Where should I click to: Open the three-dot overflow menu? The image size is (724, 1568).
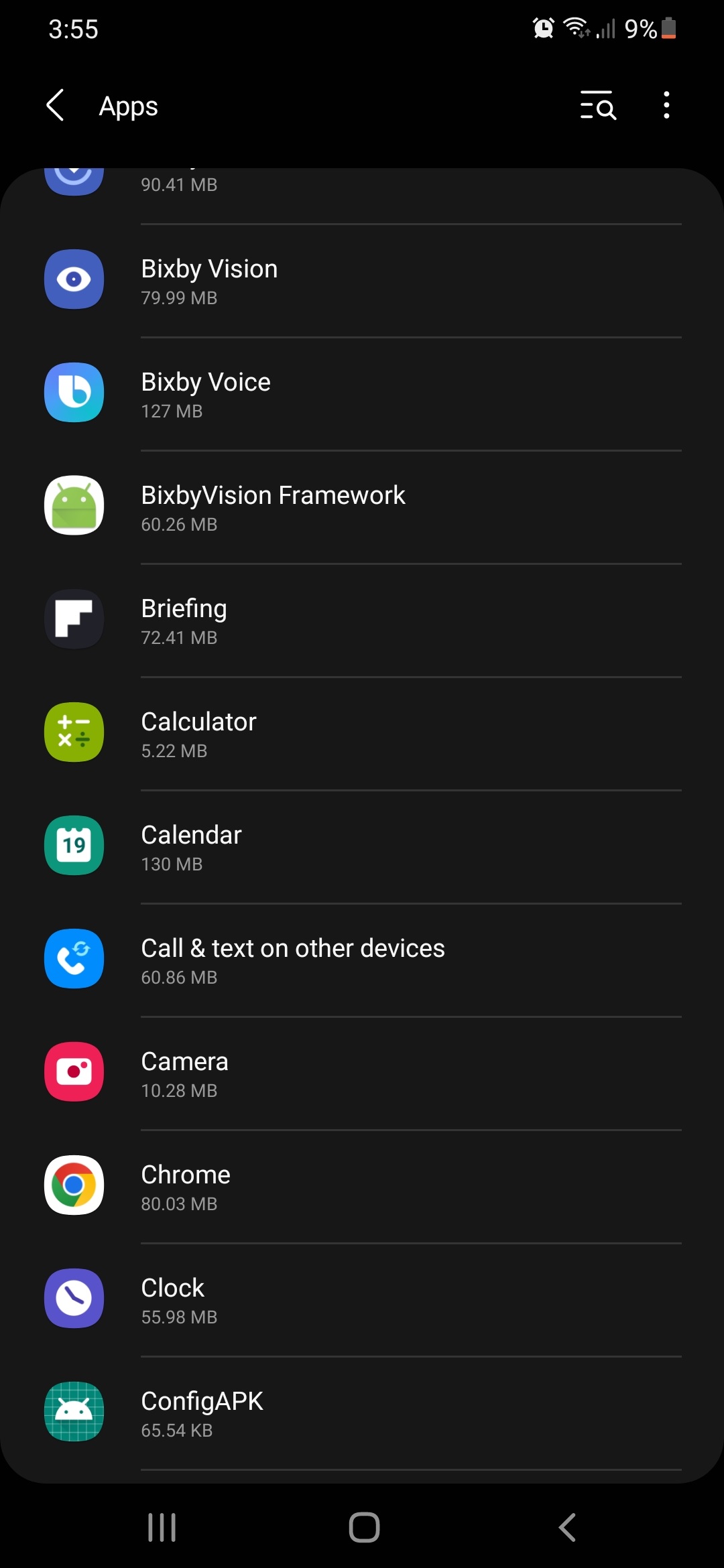point(666,106)
